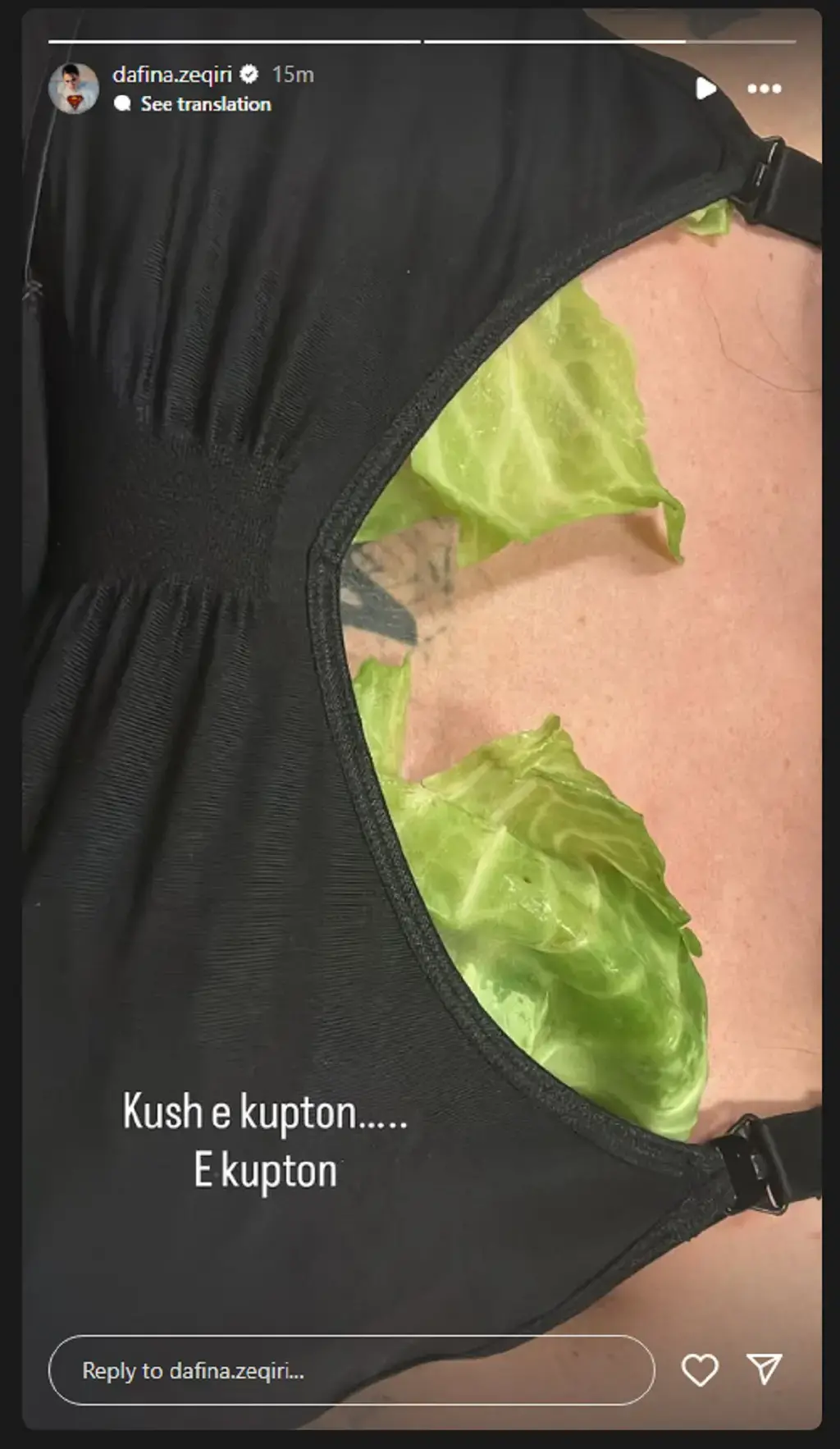This screenshot has width=840, height=1449.
Task: Like this story with the heart
Action: coord(700,1370)
